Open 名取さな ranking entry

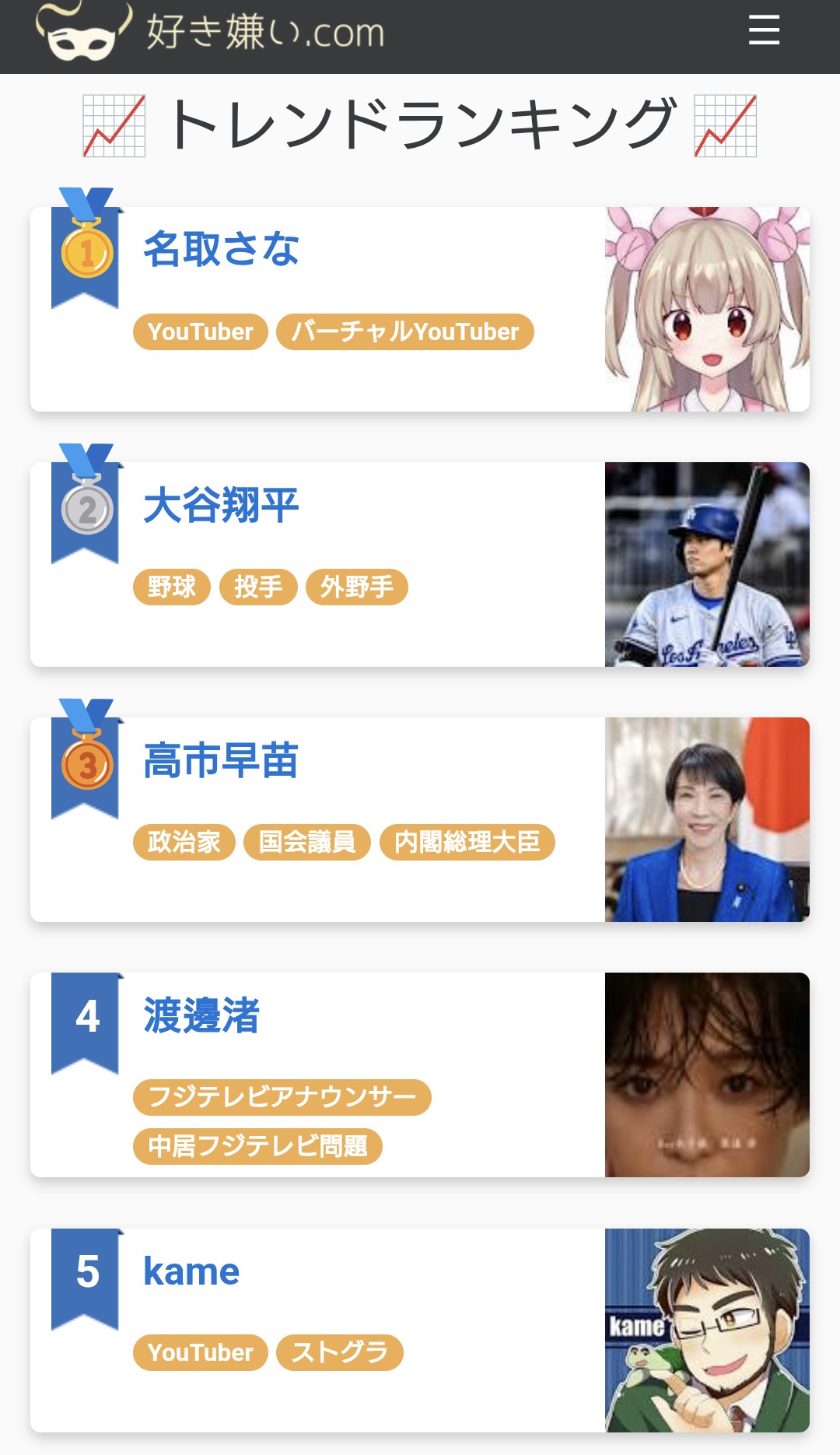tap(222, 249)
